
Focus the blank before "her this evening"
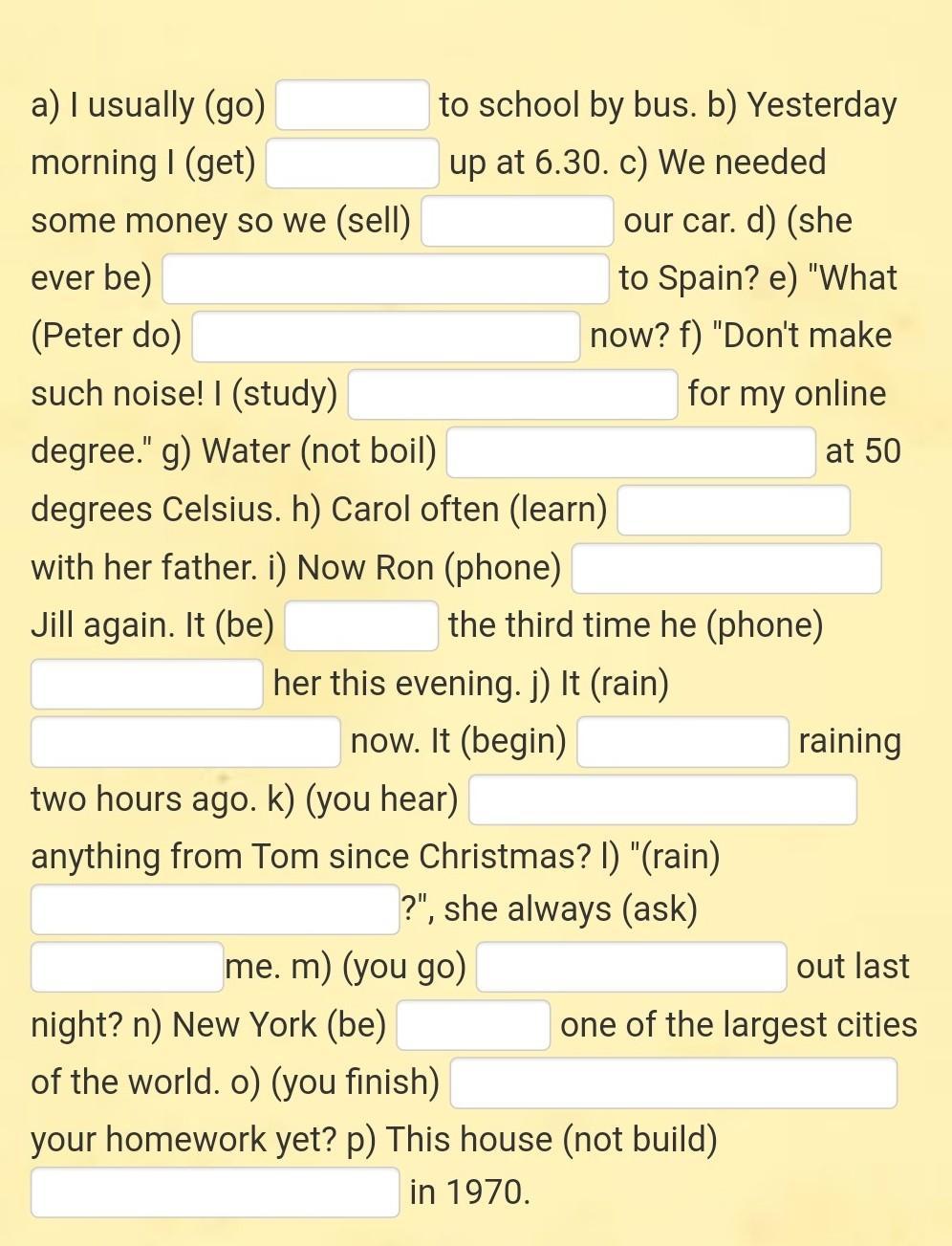pyautogui.click(x=147, y=684)
